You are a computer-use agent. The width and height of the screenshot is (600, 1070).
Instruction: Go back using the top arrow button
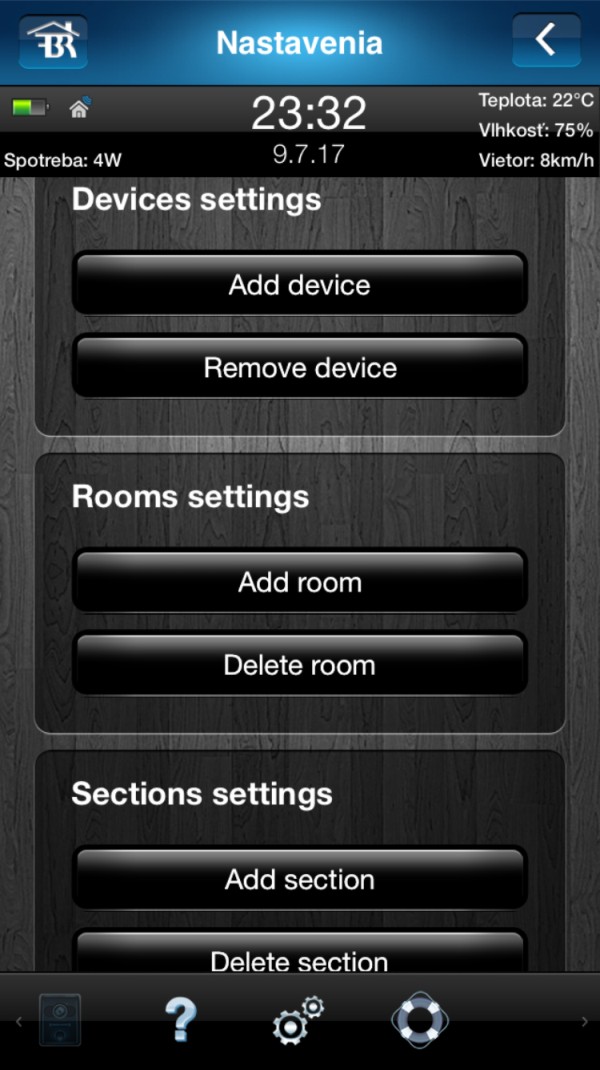coord(546,41)
